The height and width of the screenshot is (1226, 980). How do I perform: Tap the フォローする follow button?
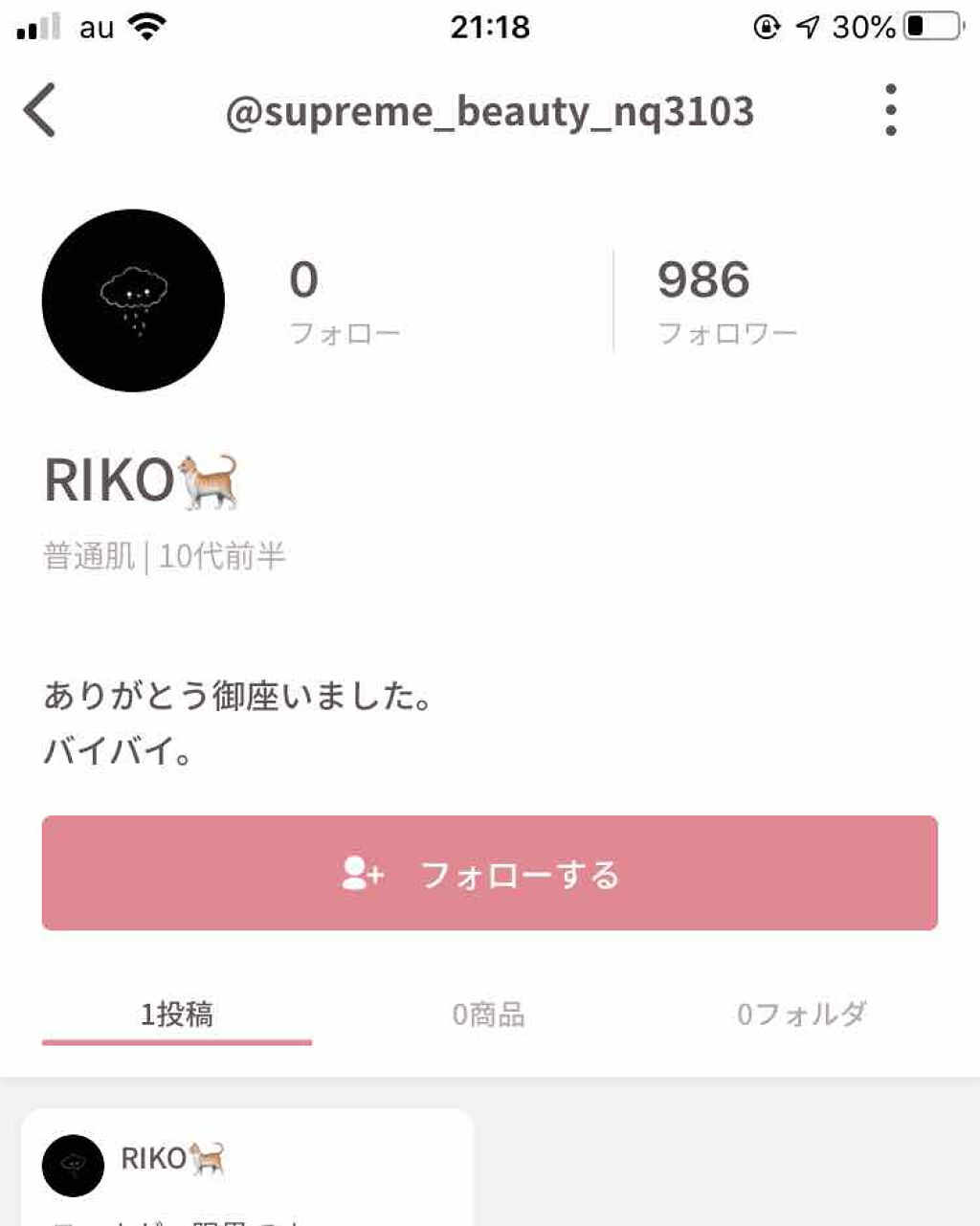point(490,874)
